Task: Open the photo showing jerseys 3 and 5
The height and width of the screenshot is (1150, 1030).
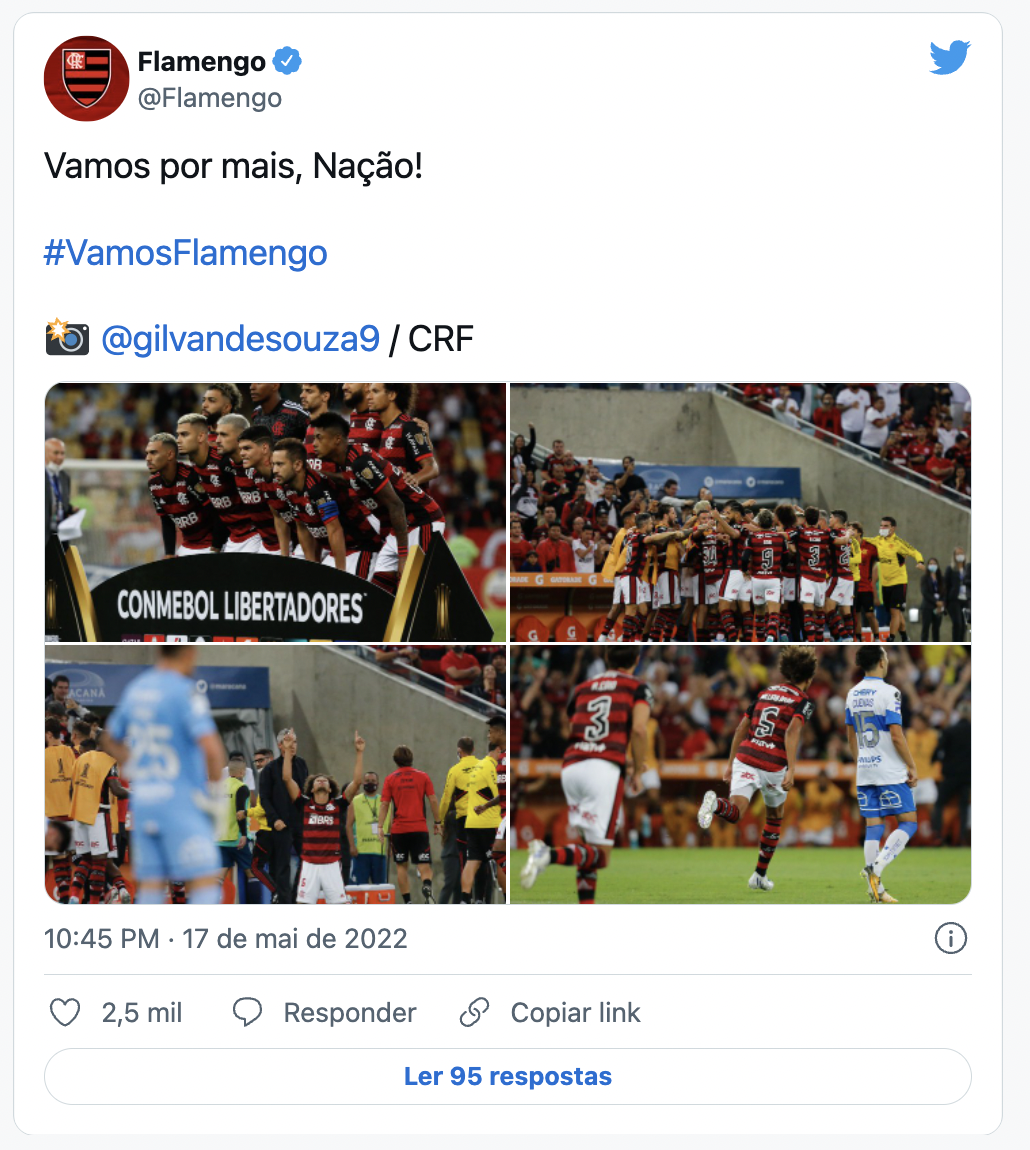Action: pyautogui.click(x=740, y=774)
